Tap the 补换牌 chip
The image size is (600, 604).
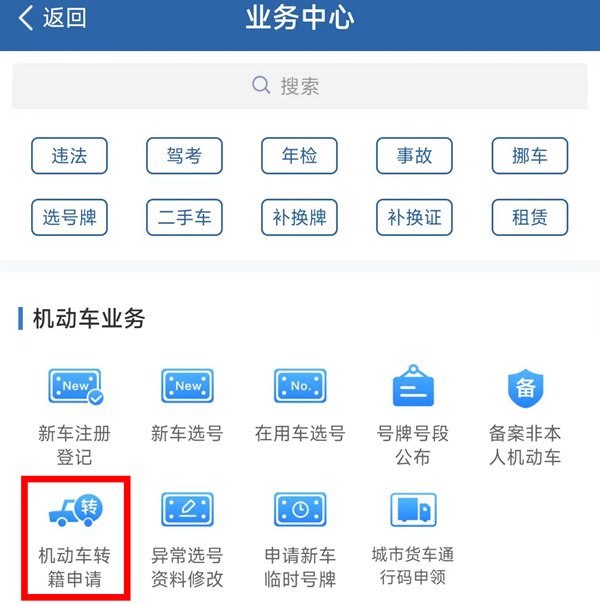coord(300,217)
